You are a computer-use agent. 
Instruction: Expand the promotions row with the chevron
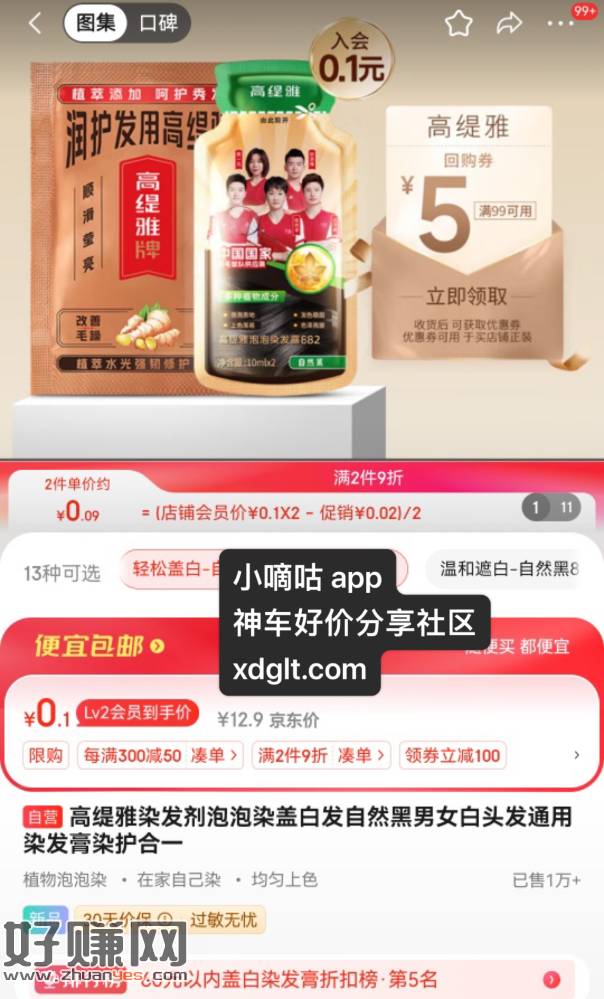point(576,755)
